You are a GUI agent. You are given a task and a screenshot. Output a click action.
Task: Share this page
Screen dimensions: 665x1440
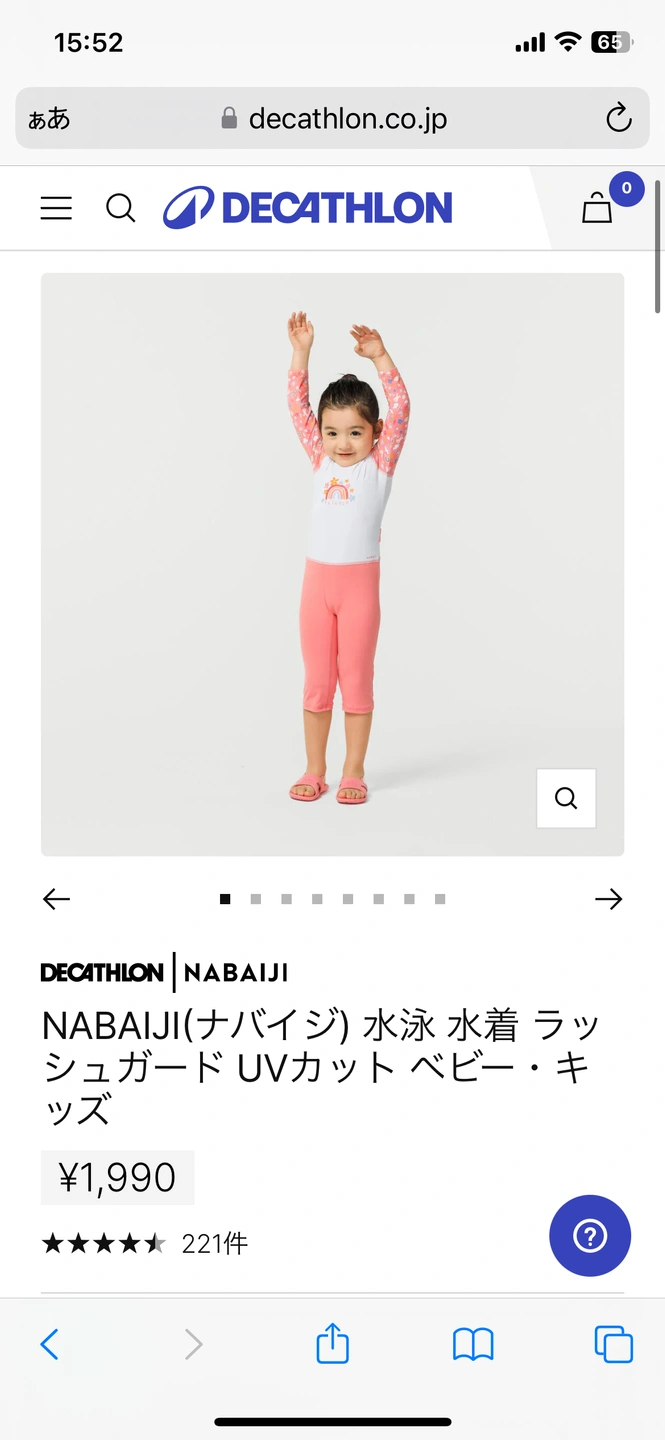tap(332, 1343)
